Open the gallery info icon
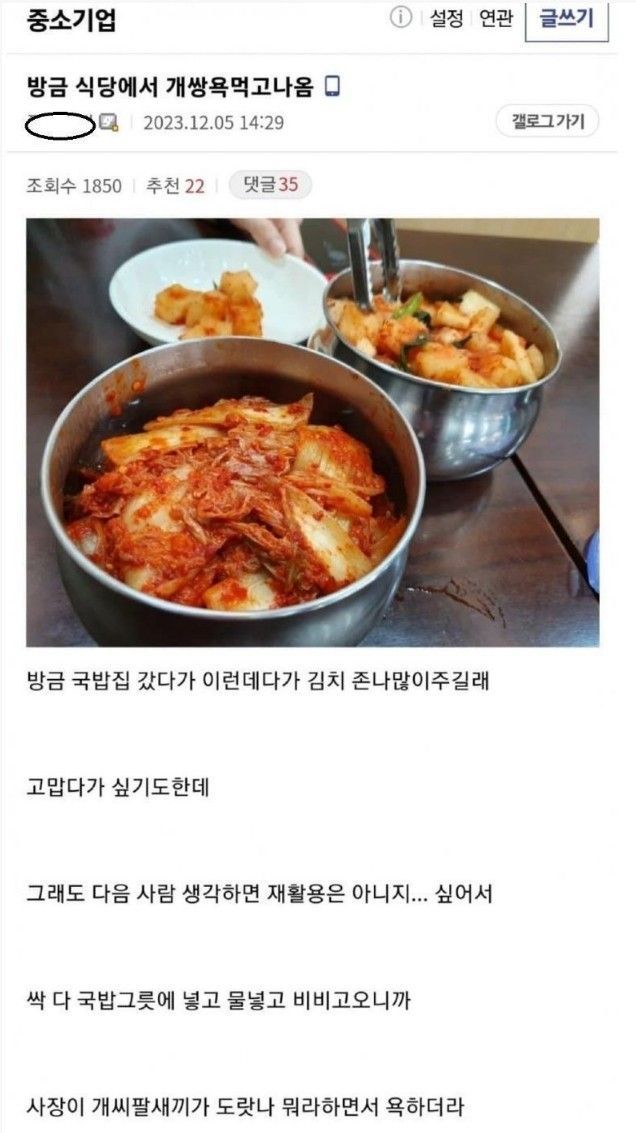The image size is (636, 1133). [401, 18]
